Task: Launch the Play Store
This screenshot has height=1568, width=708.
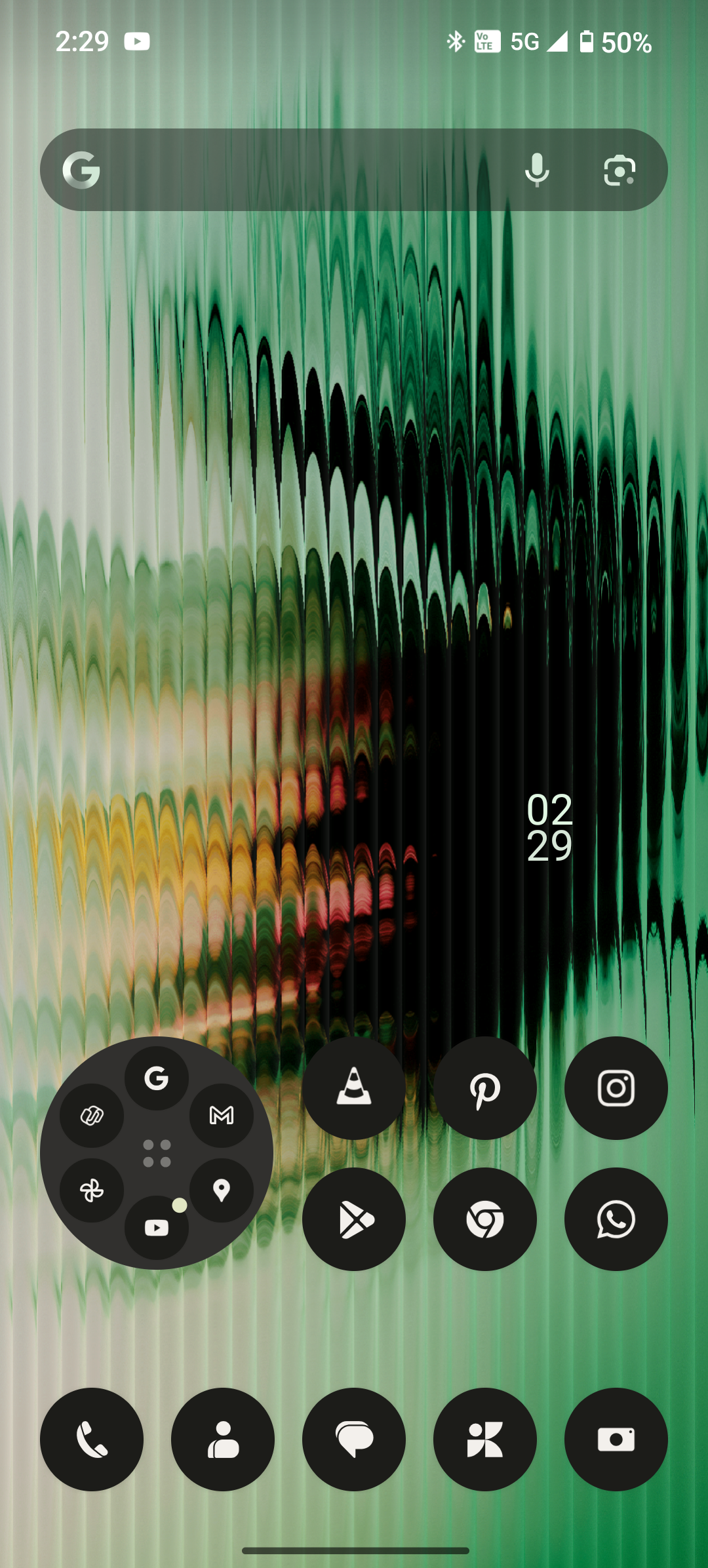Action: tap(353, 1219)
